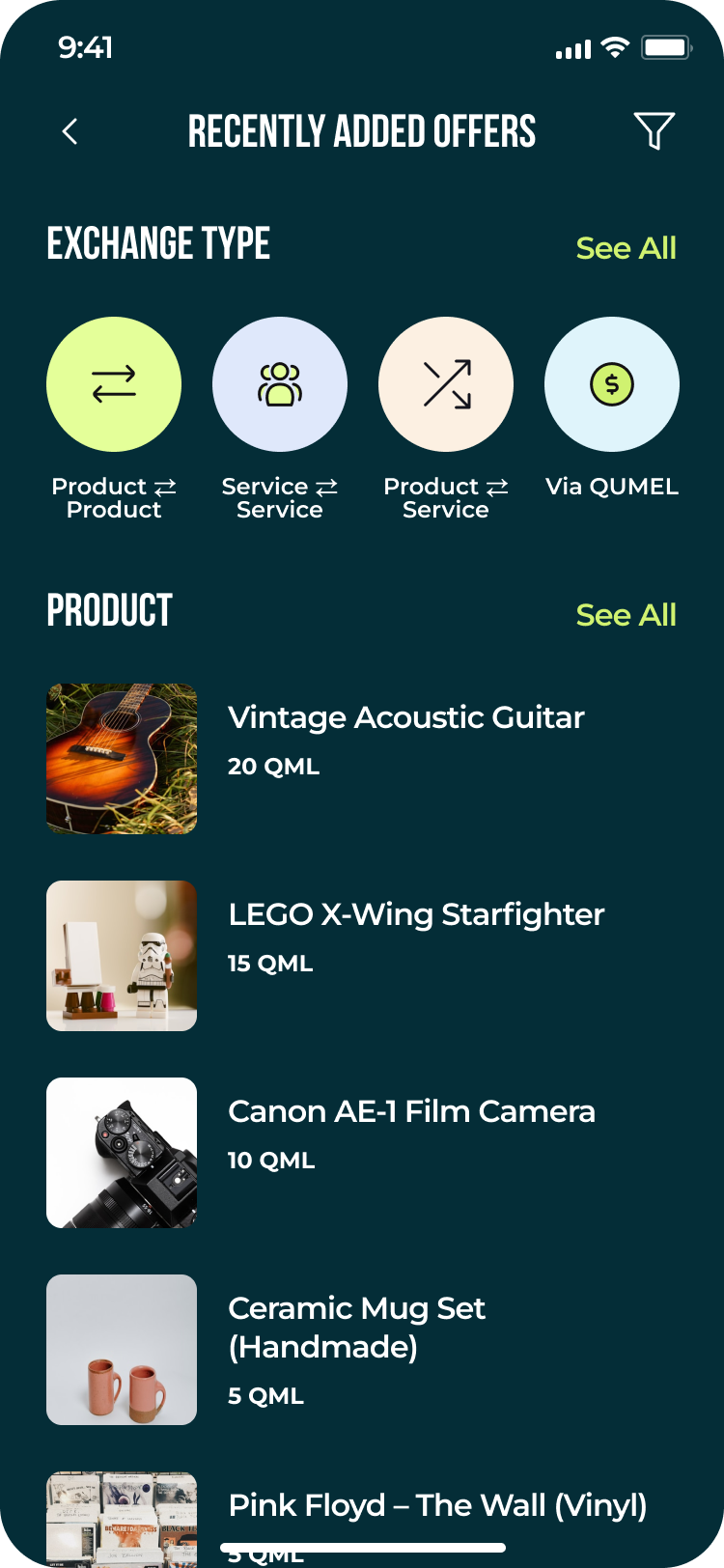Select the Product to Product exchange type
The image size is (724, 1568).
[114, 385]
